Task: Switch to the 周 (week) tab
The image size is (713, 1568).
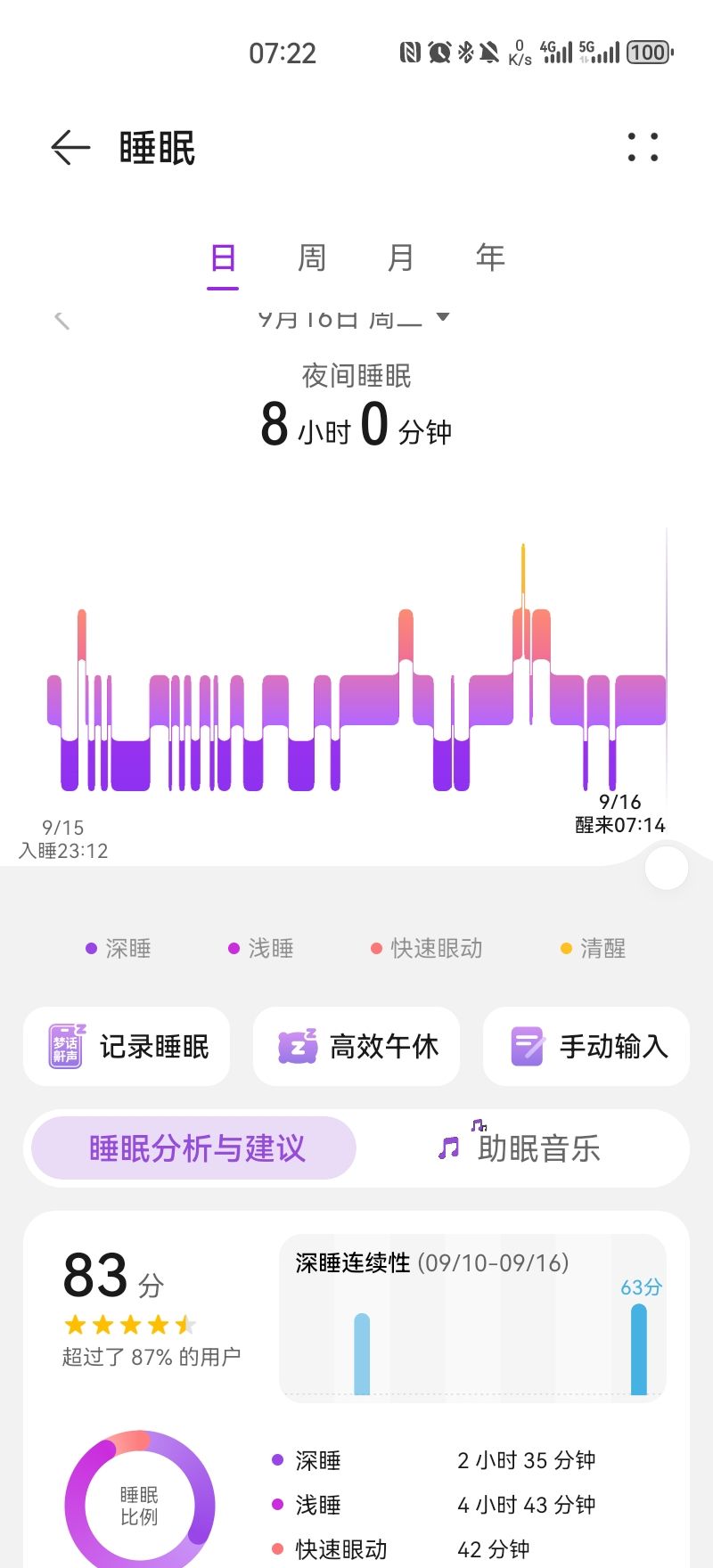Action: point(312,258)
